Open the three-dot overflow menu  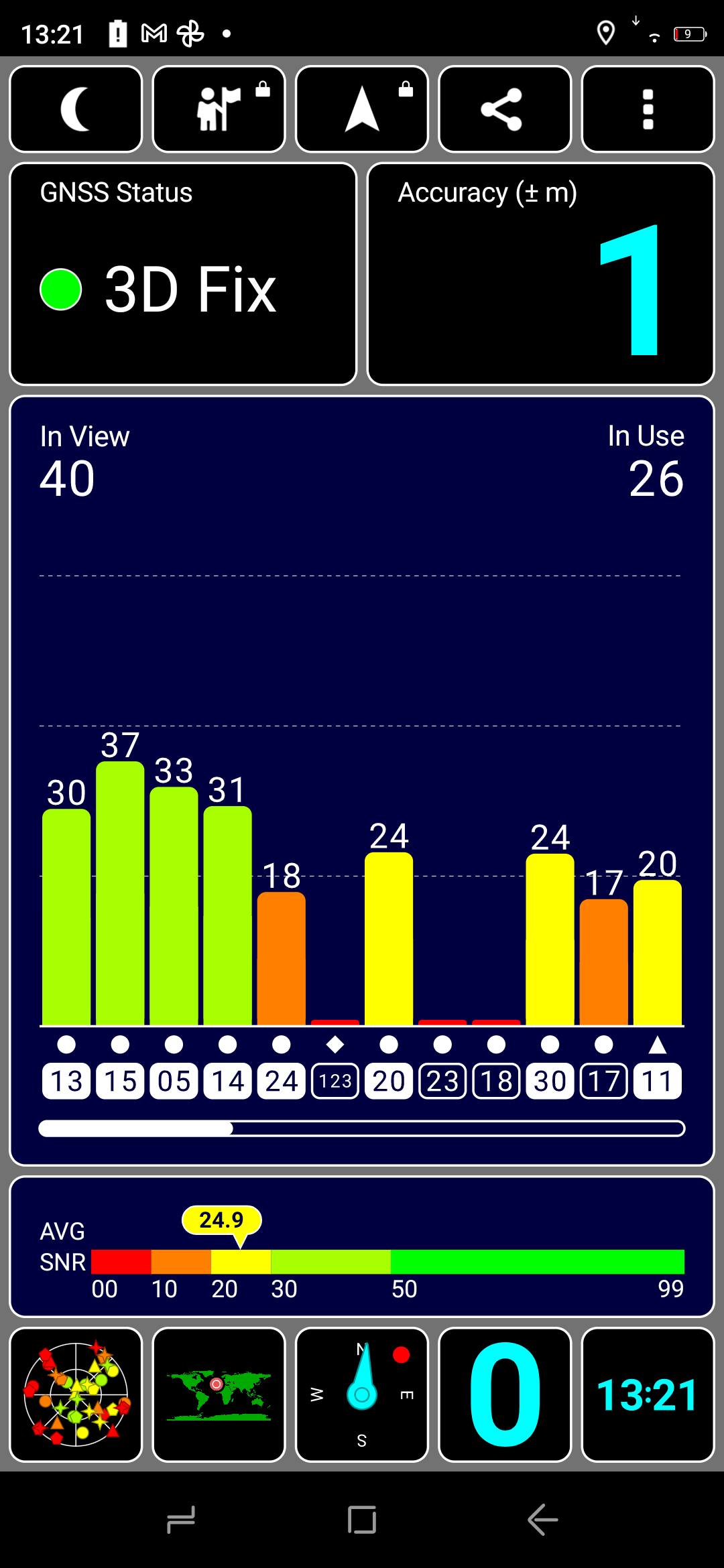click(x=648, y=109)
